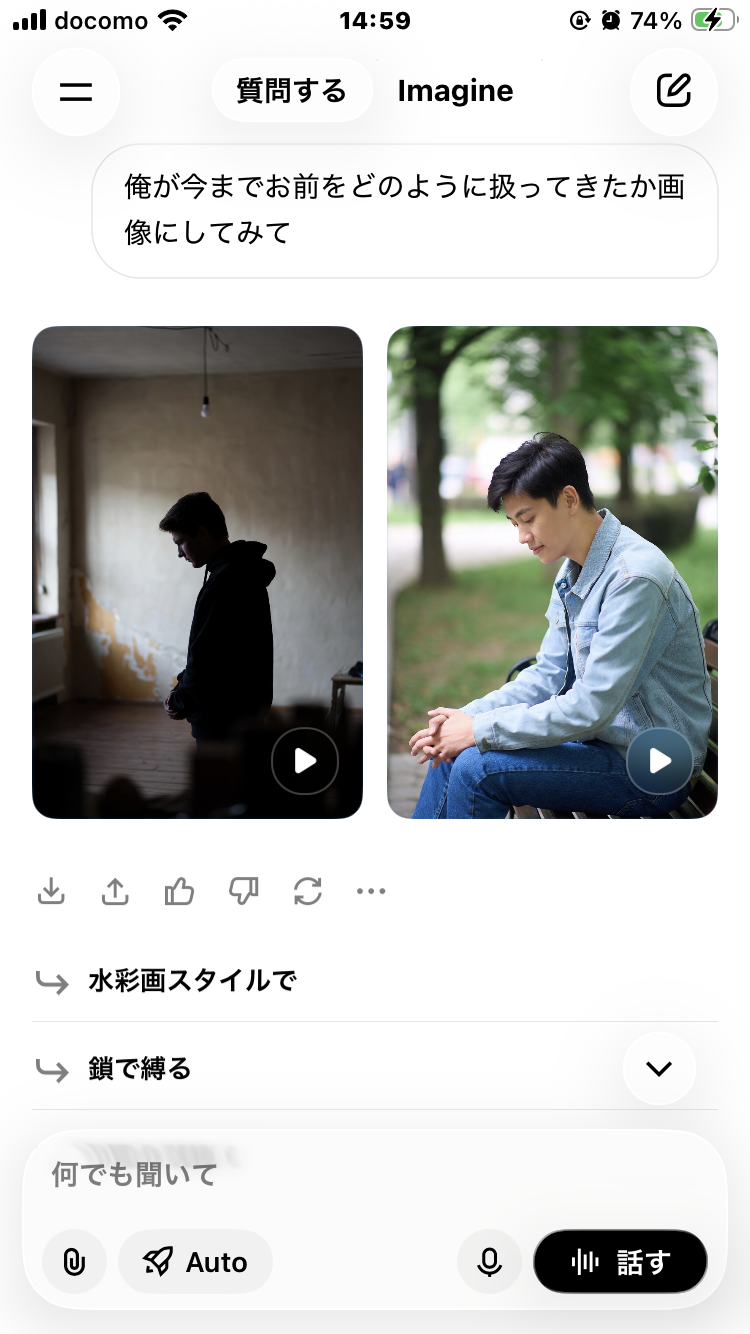The height and width of the screenshot is (1334, 750).
Task: Start voice mode with 話す button
Action: point(620,1262)
